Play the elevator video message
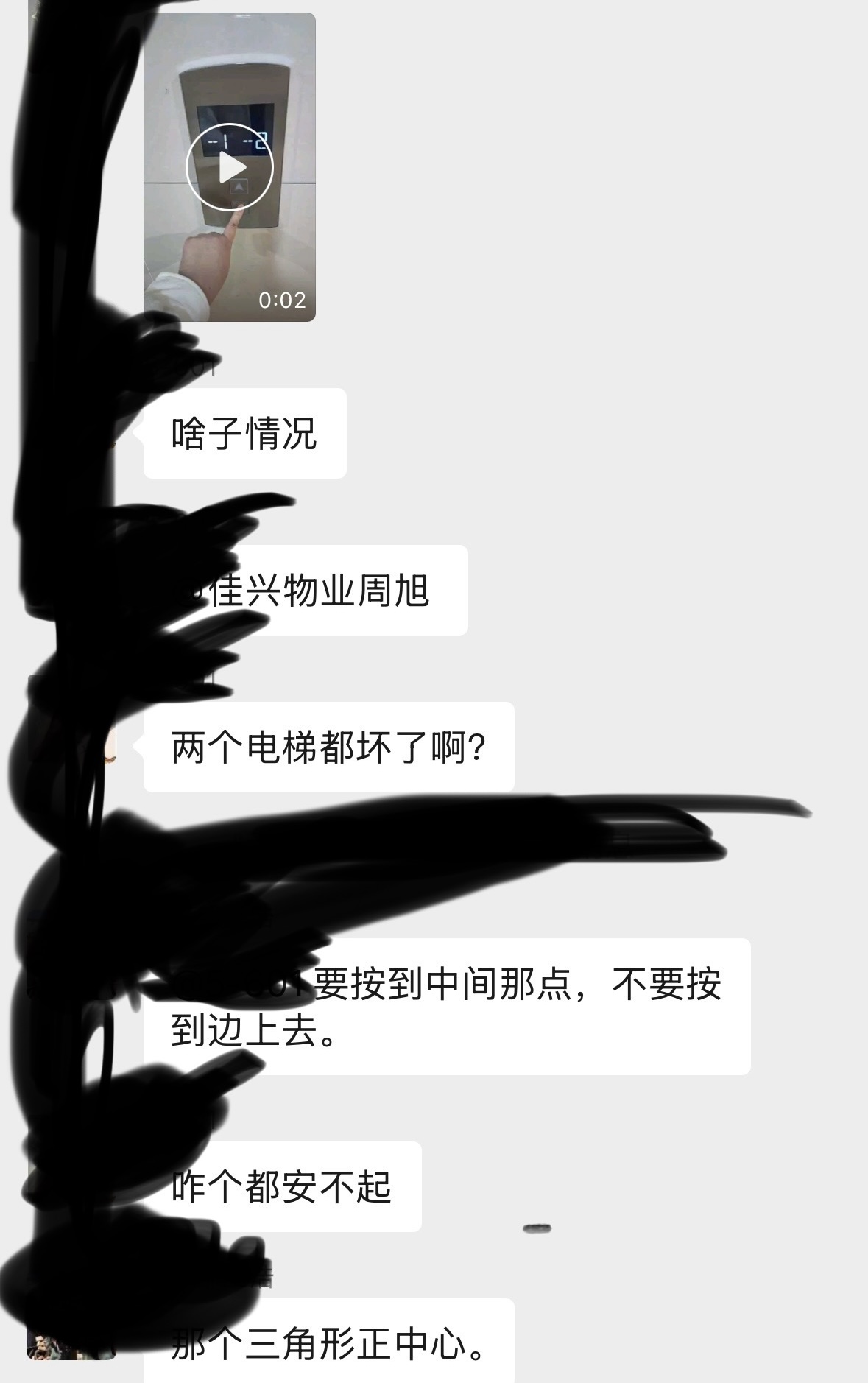The height and width of the screenshot is (1383, 868). tap(230, 168)
